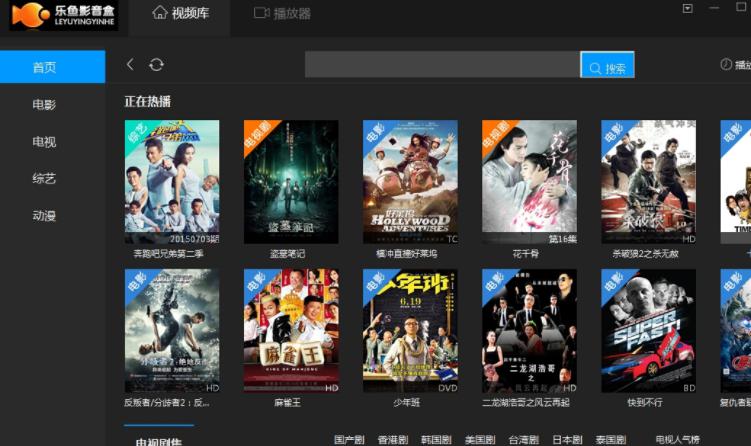The width and height of the screenshot is (751, 446).
Task: Open 综艺 category in sidebar
Action: click(44, 178)
